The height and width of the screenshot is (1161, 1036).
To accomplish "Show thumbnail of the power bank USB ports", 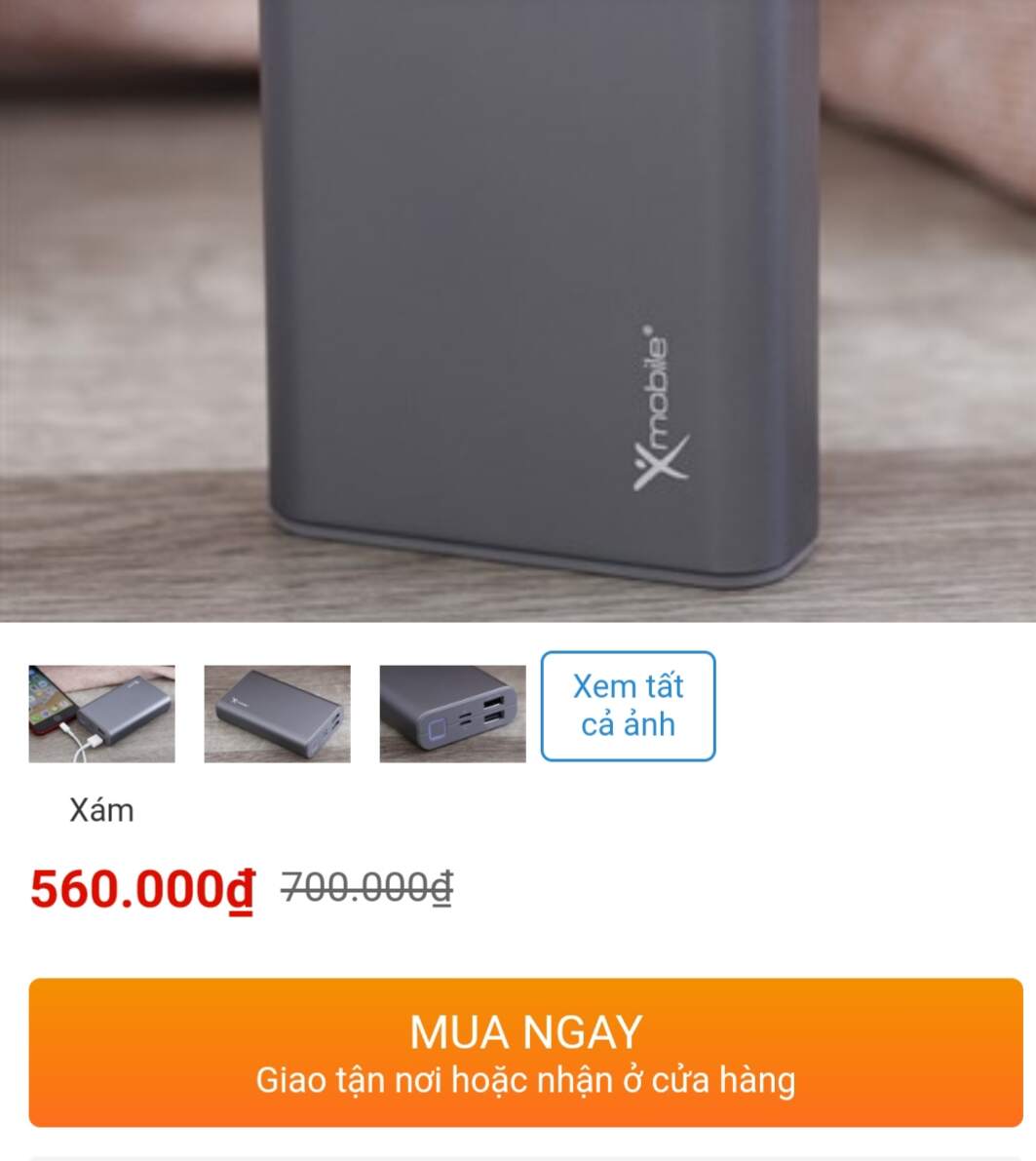I will (x=452, y=714).
